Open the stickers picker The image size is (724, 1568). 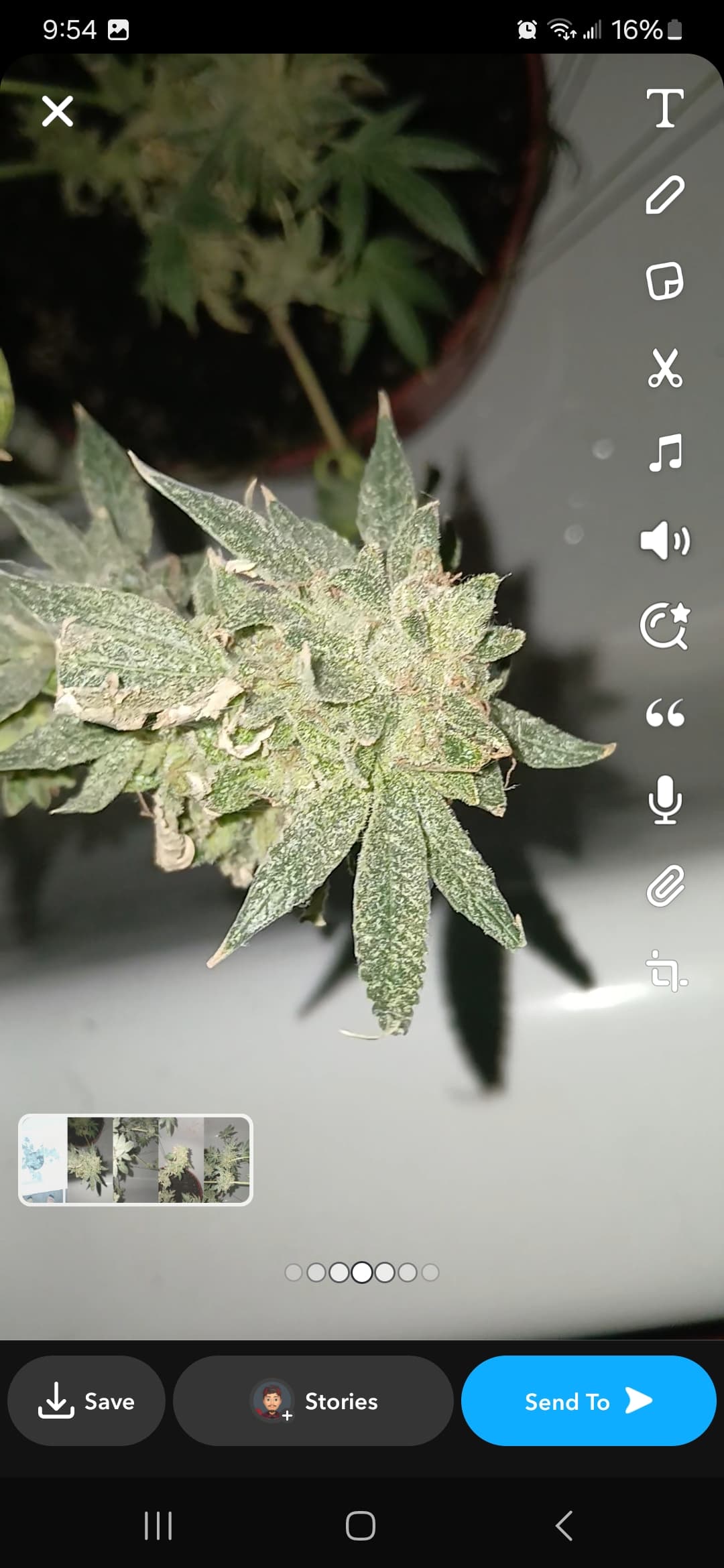click(x=664, y=281)
